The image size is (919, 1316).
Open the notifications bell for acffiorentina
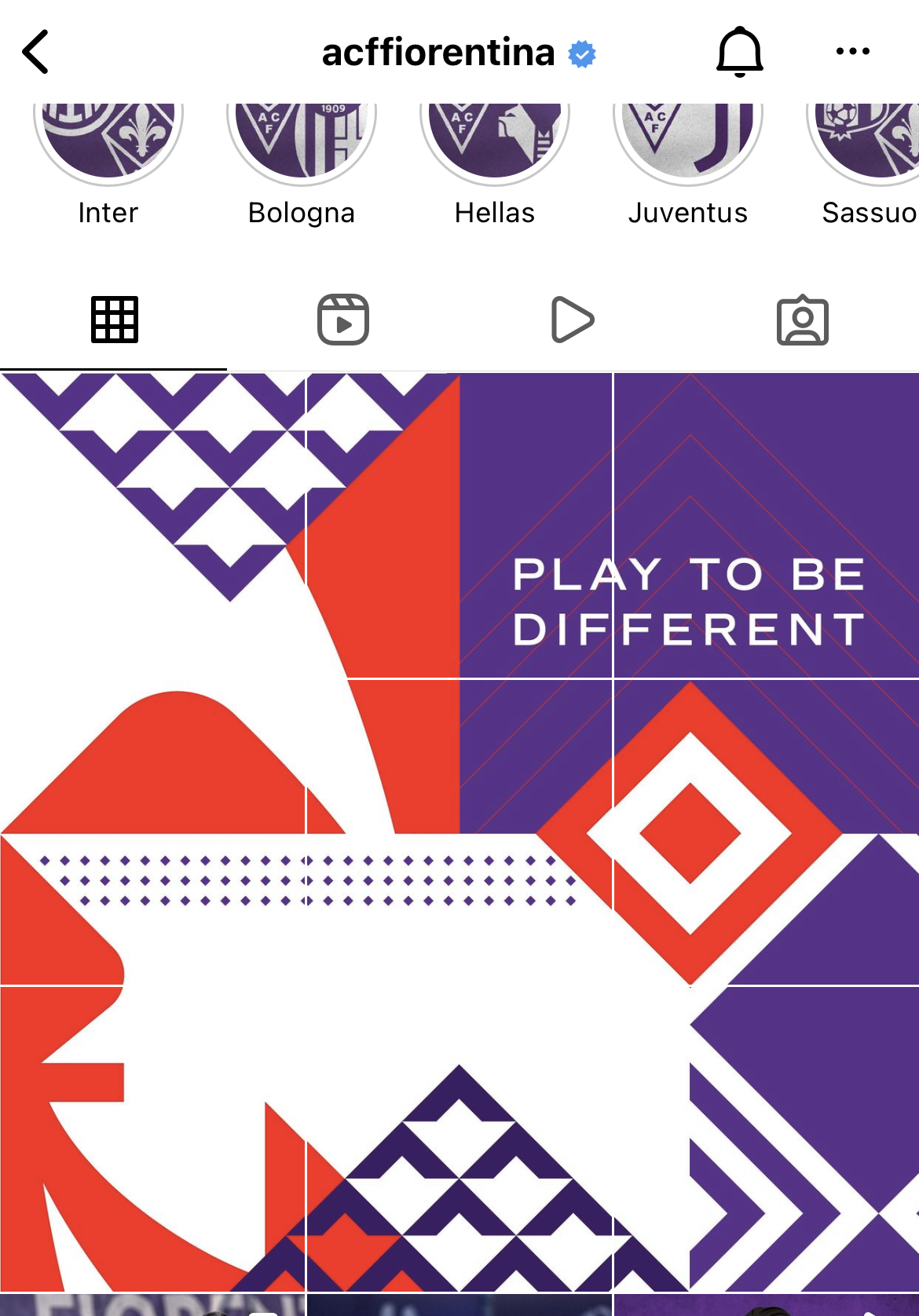point(739,52)
